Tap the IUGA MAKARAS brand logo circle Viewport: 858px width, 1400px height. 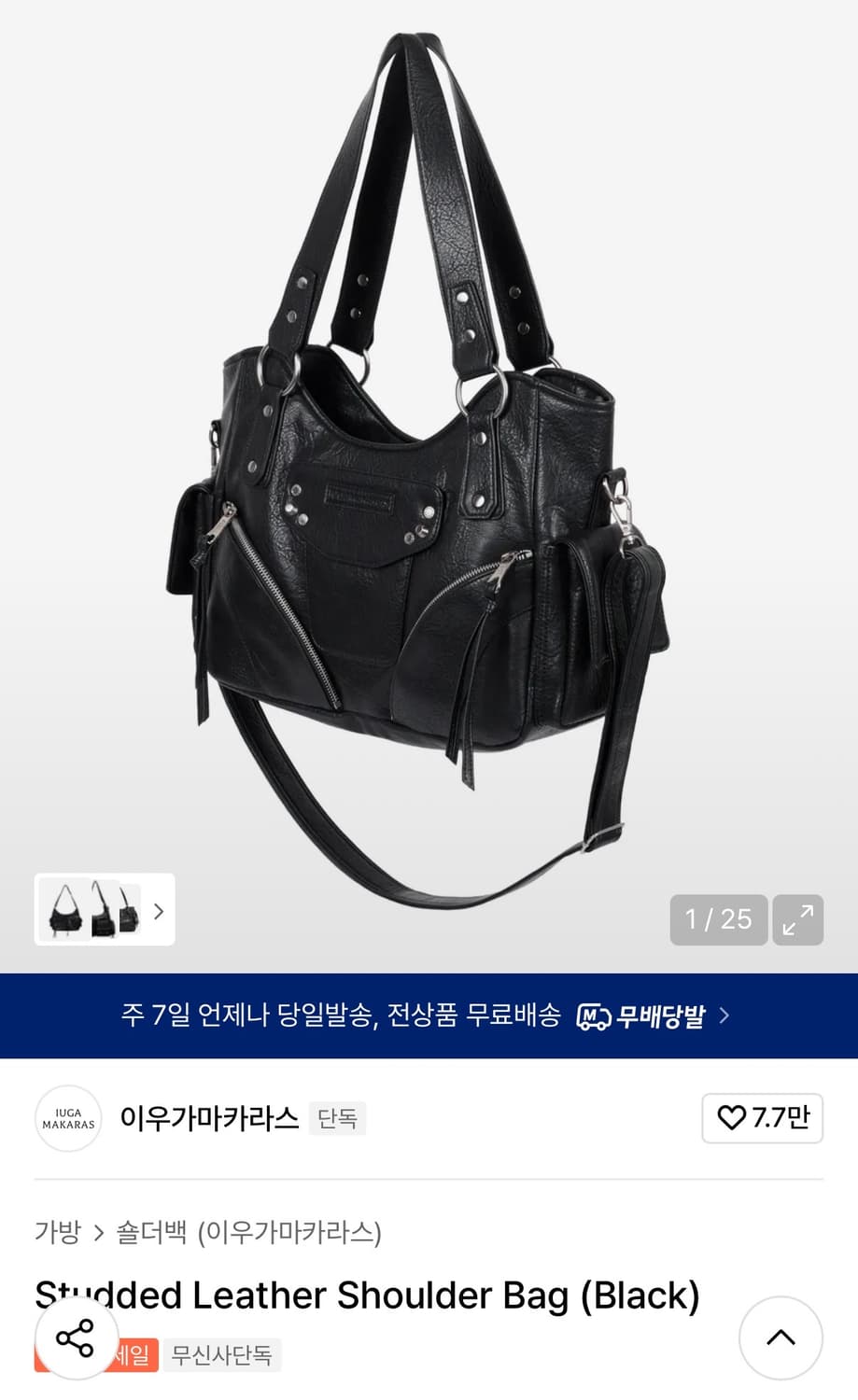pyautogui.click(x=67, y=1118)
